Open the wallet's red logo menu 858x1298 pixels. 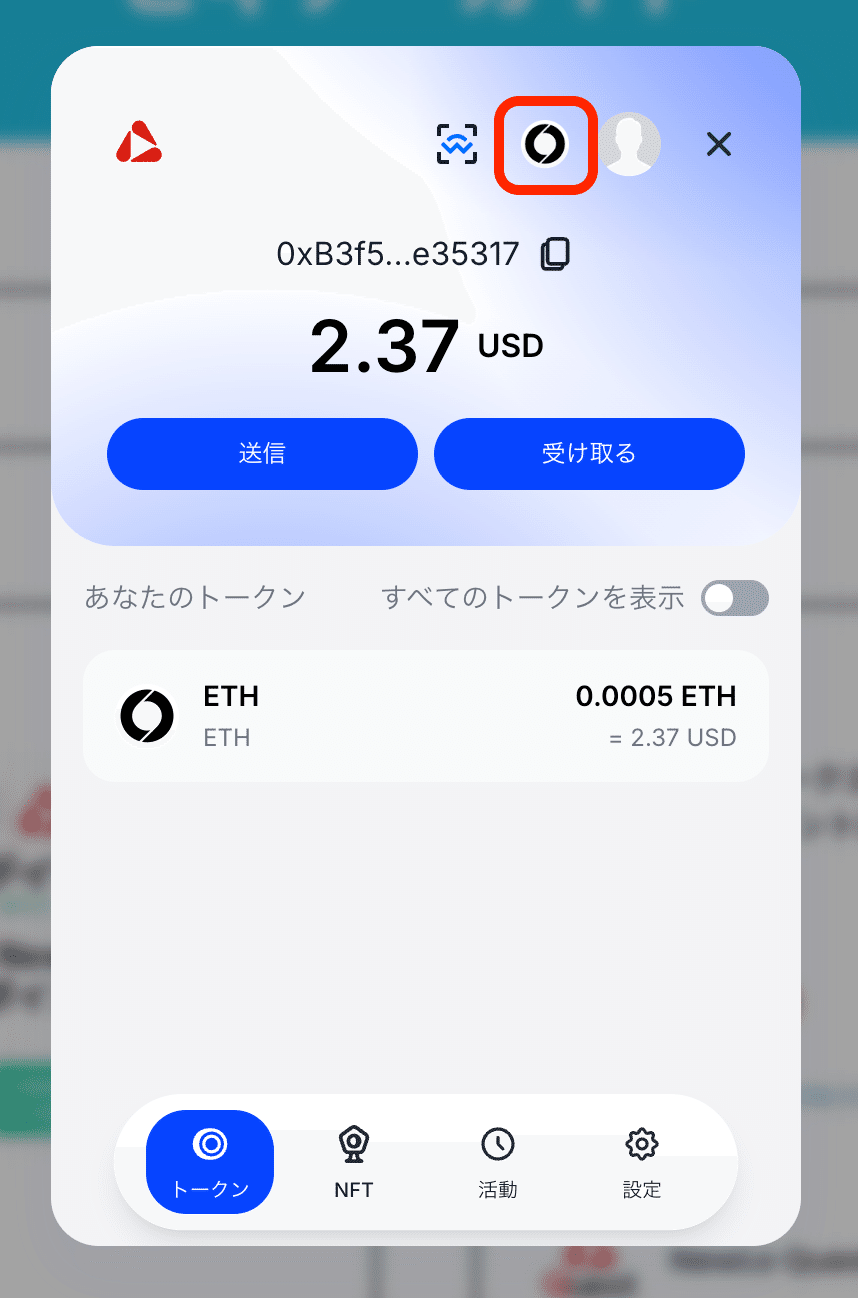[x=139, y=144]
